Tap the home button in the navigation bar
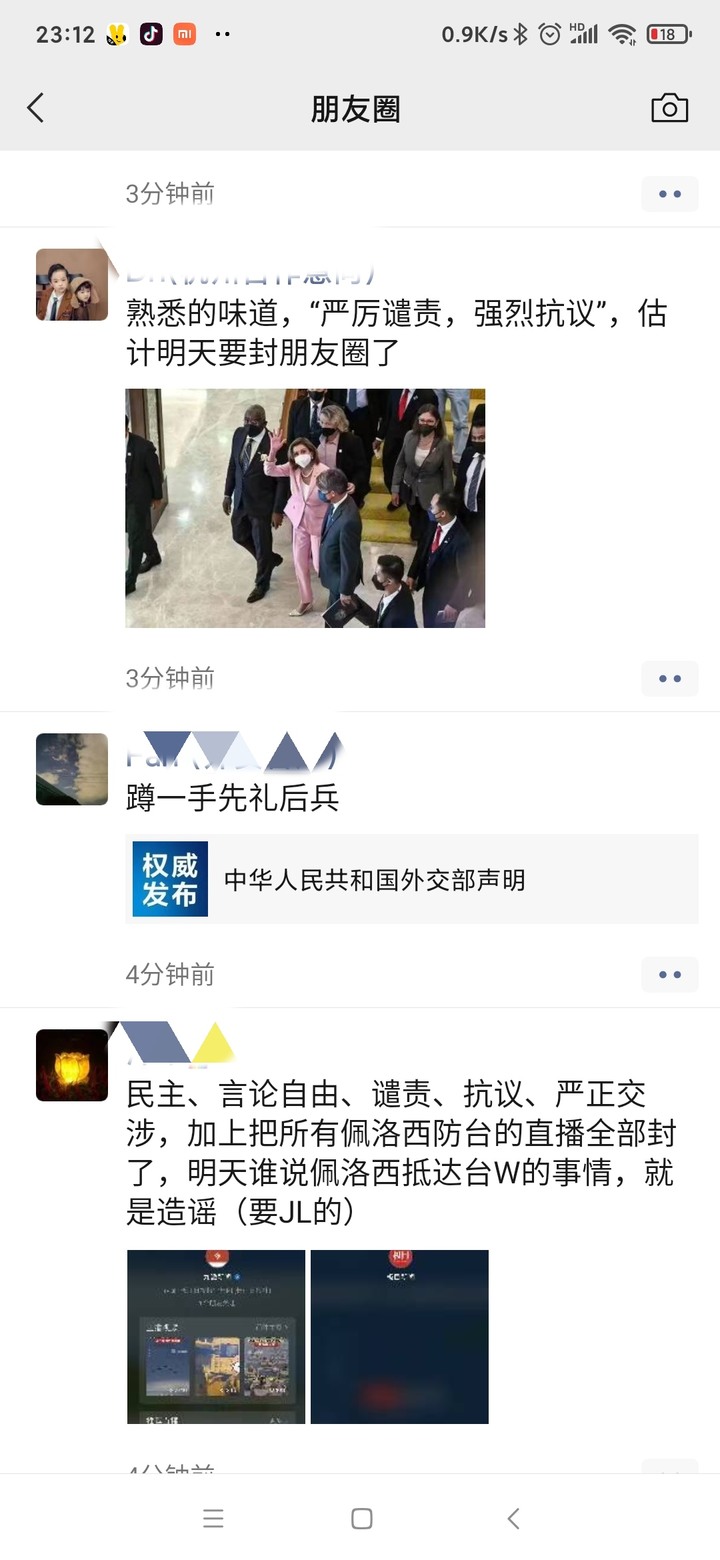Screen dimensions: 720x1560 (x=360, y=1517)
